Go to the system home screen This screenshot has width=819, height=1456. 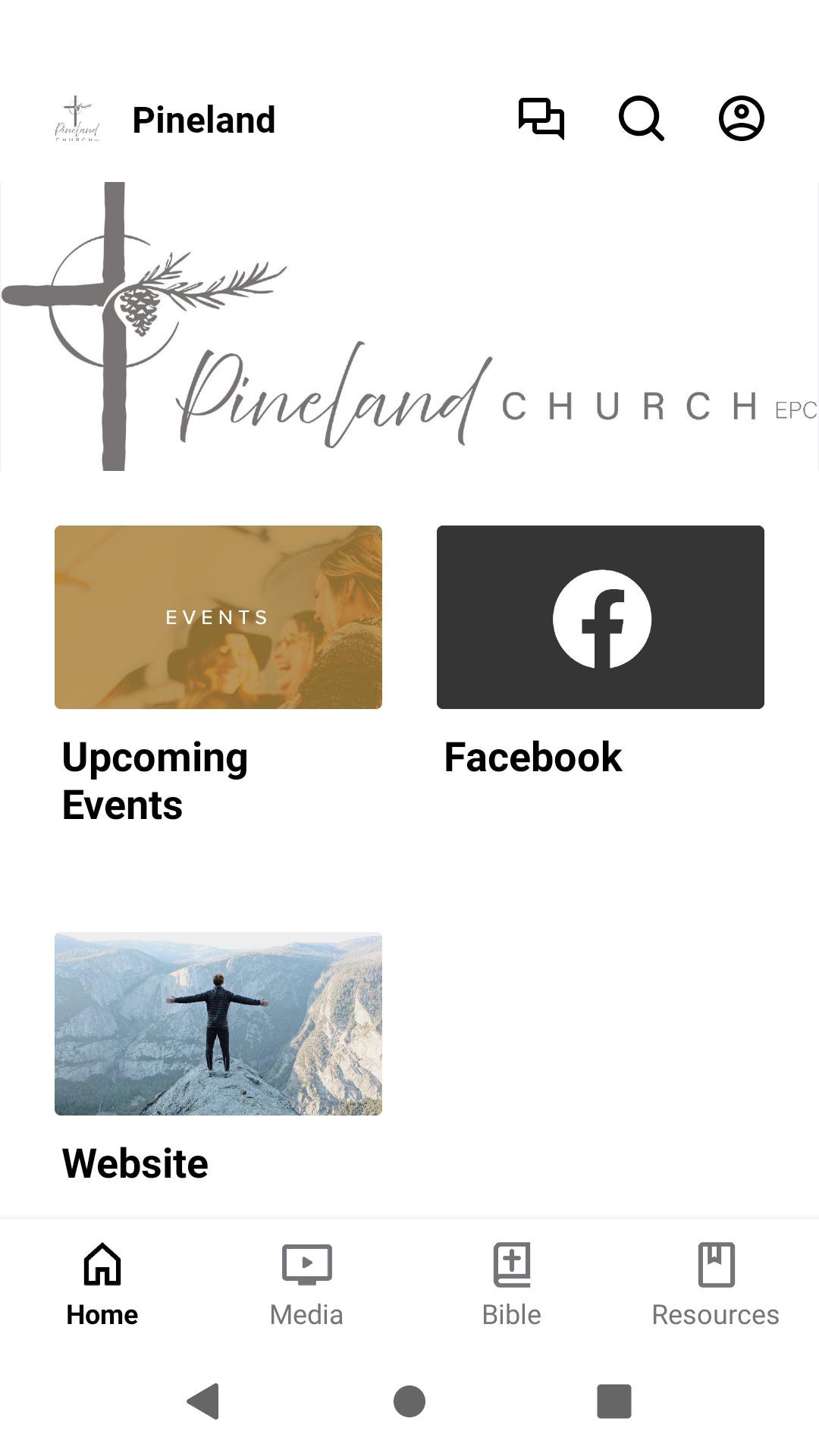coord(409,1401)
